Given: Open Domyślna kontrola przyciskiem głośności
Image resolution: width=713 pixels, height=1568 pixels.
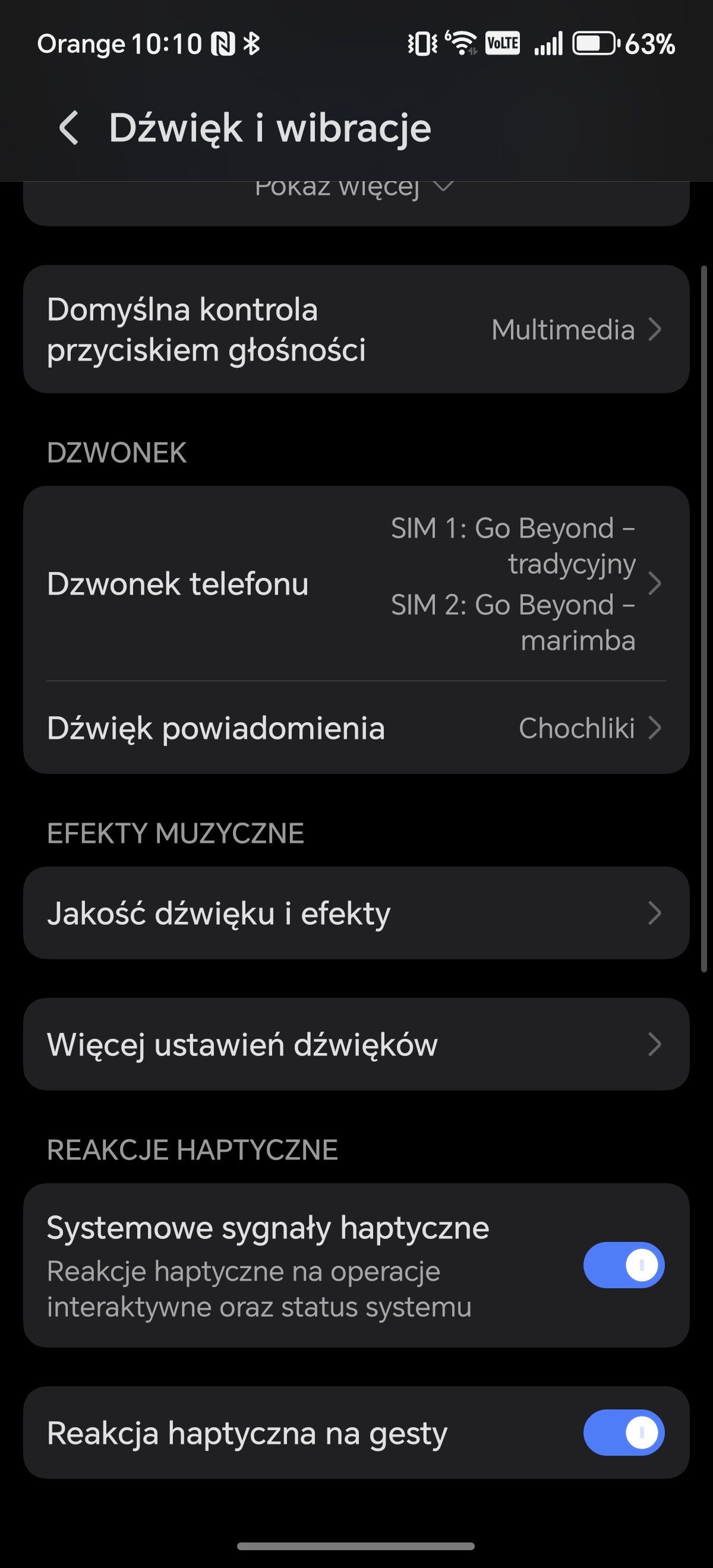Looking at the screenshot, I should point(356,329).
